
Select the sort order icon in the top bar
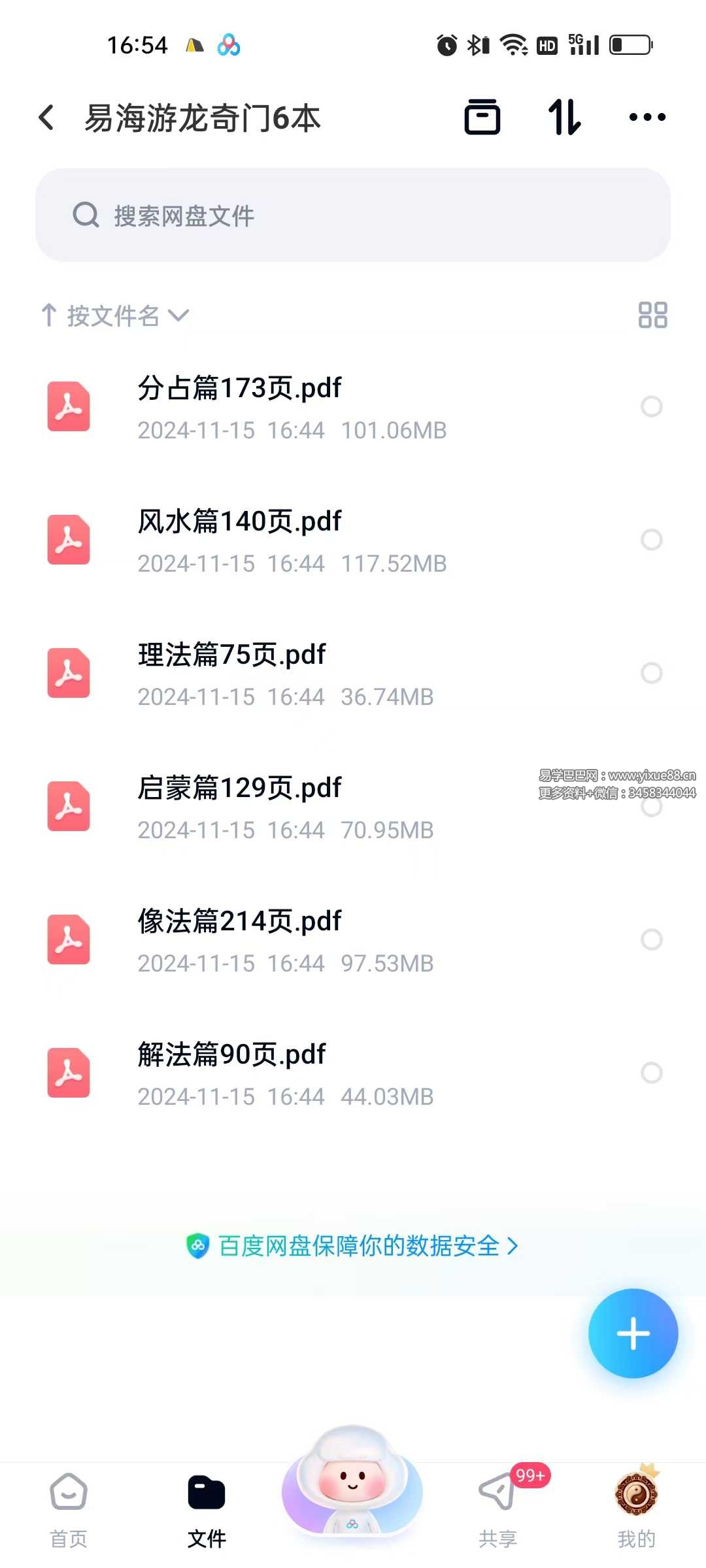[x=565, y=116]
